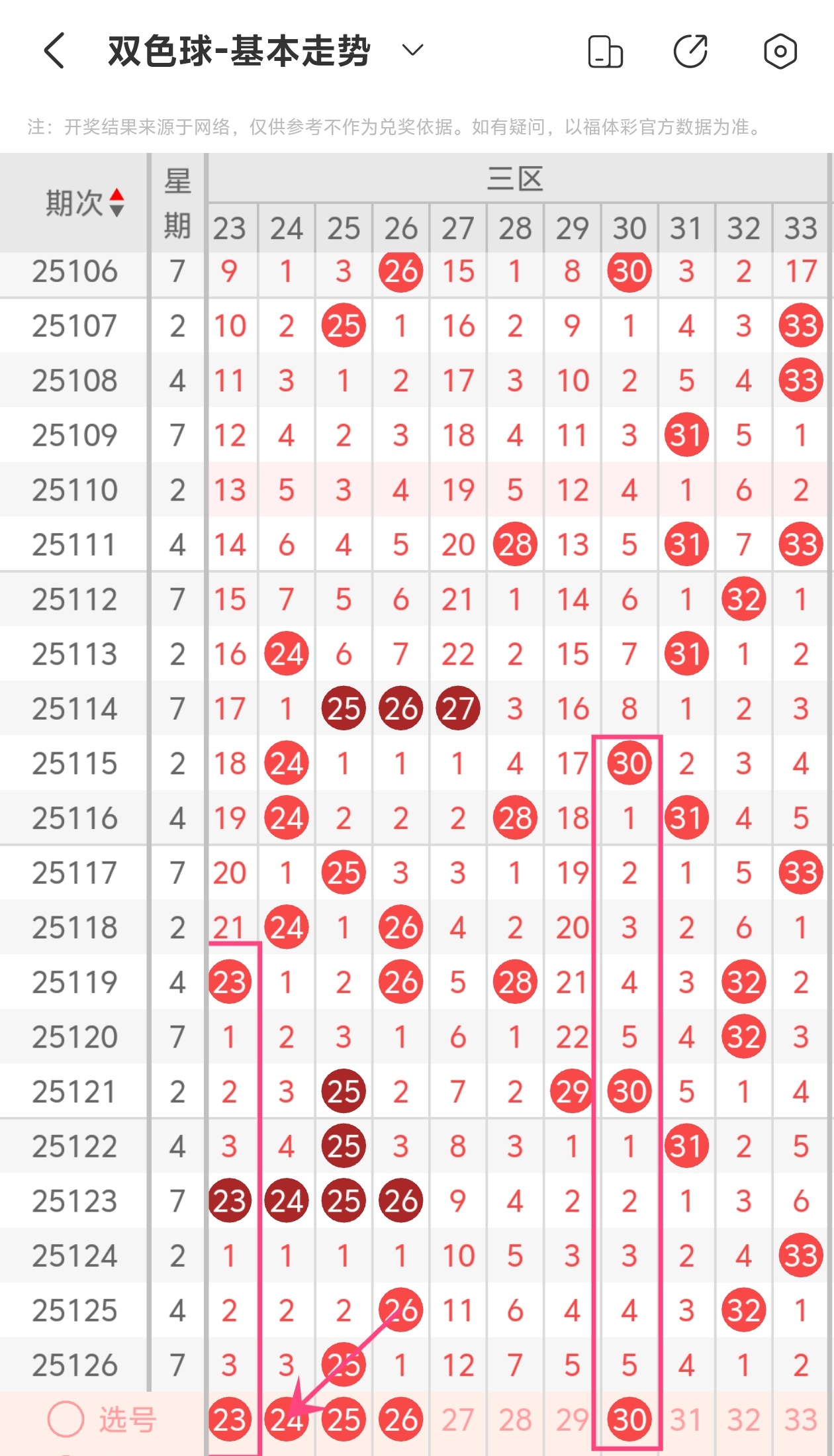Select number 27 in the 选号 row
834x1456 pixels.
click(x=458, y=1420)
